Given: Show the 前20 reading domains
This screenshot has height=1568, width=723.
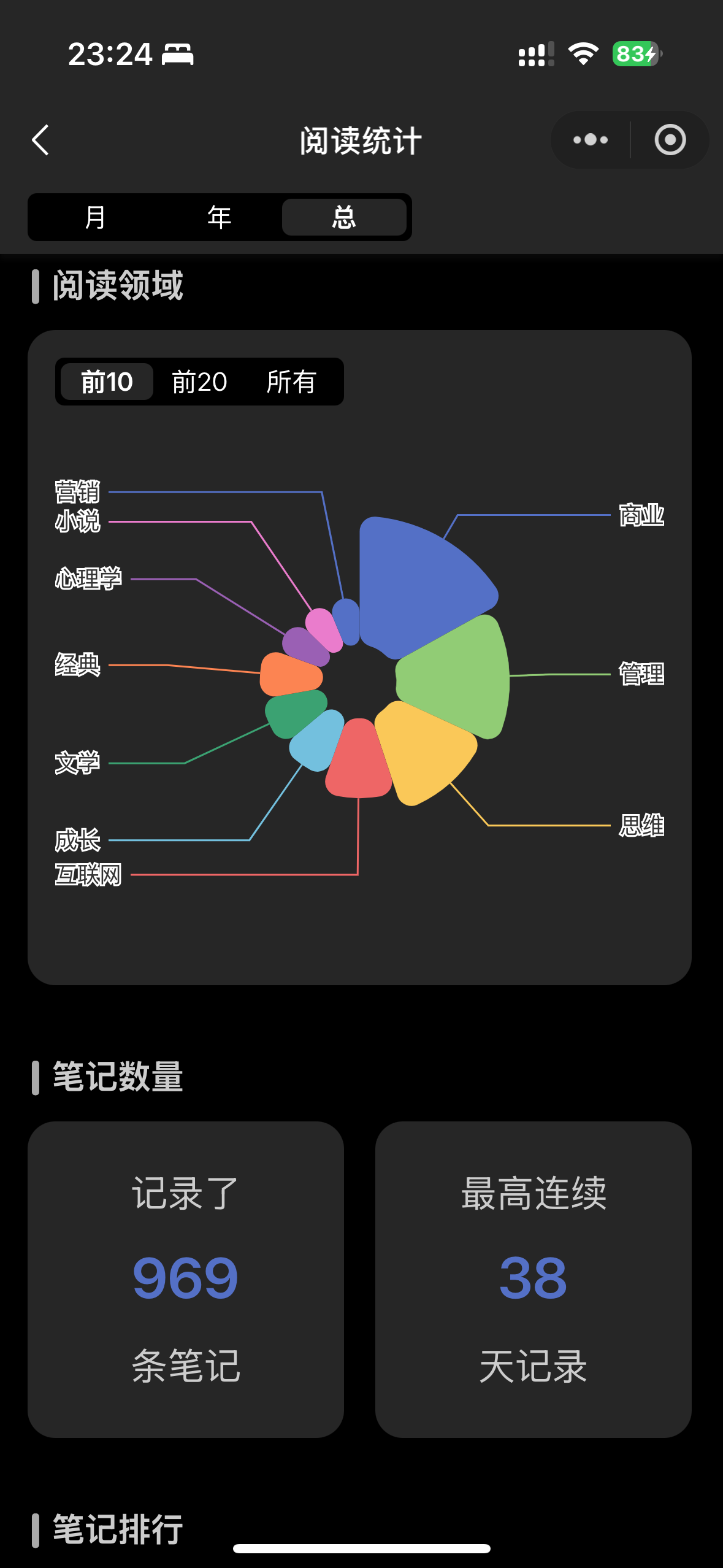Looking at the screenshot, I should coord(199,382).
